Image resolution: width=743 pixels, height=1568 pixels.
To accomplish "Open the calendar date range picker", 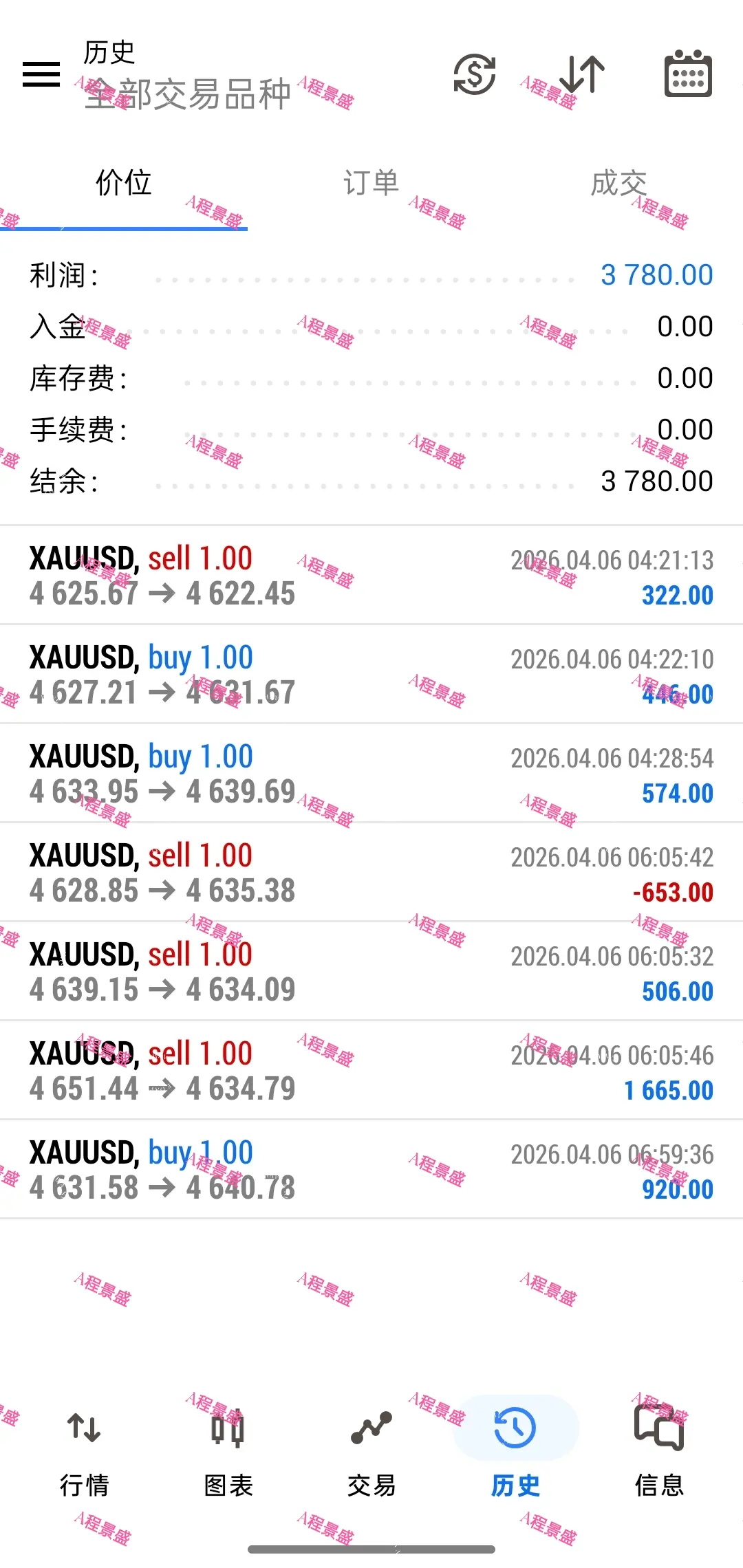I will pyautogui.click(x=688, y=74).
